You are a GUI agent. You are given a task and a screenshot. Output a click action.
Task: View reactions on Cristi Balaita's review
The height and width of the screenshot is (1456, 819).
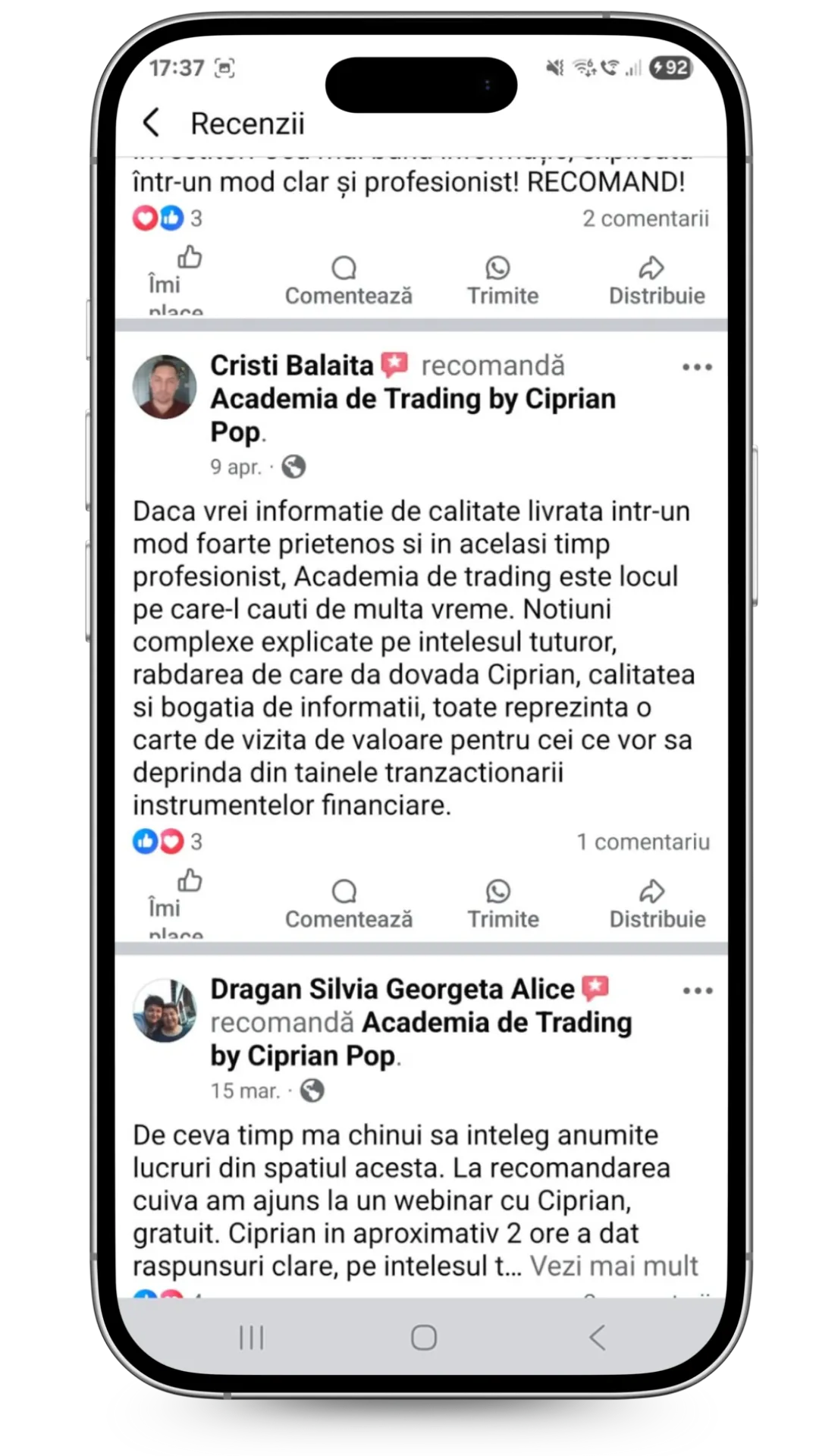tap(168, 841)
